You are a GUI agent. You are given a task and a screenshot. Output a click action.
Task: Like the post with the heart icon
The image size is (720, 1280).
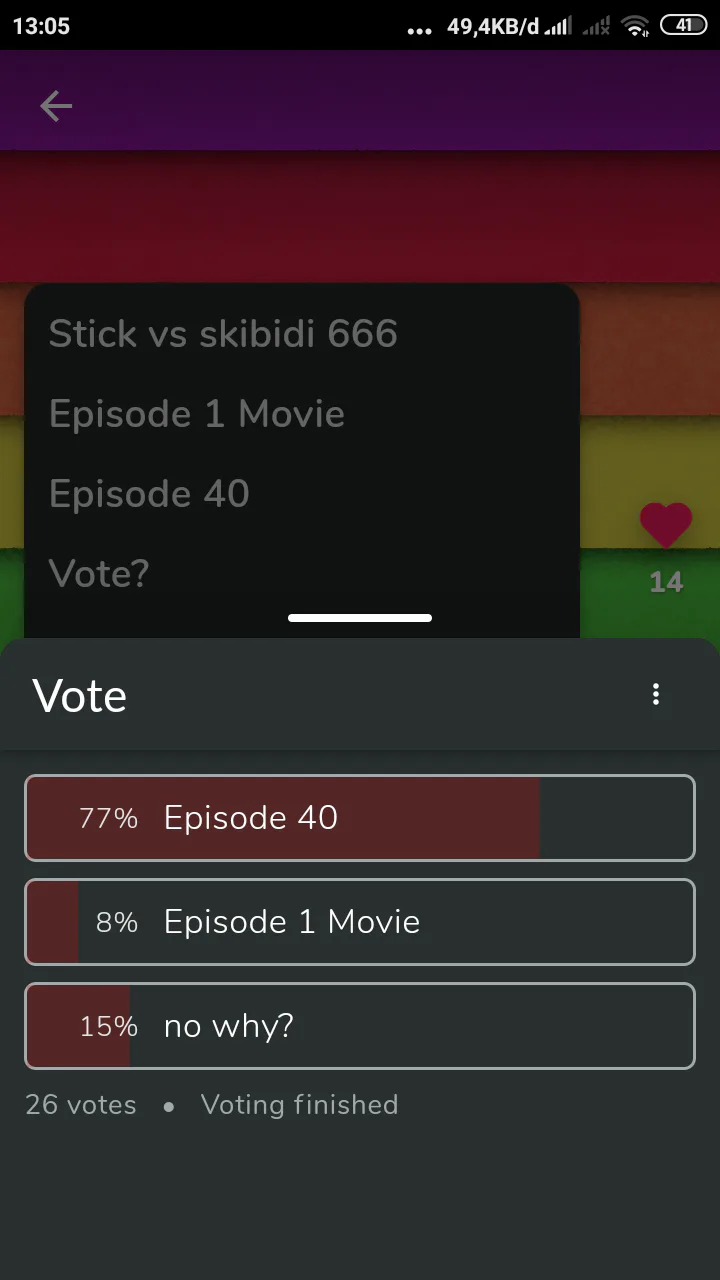pos(666,525)
